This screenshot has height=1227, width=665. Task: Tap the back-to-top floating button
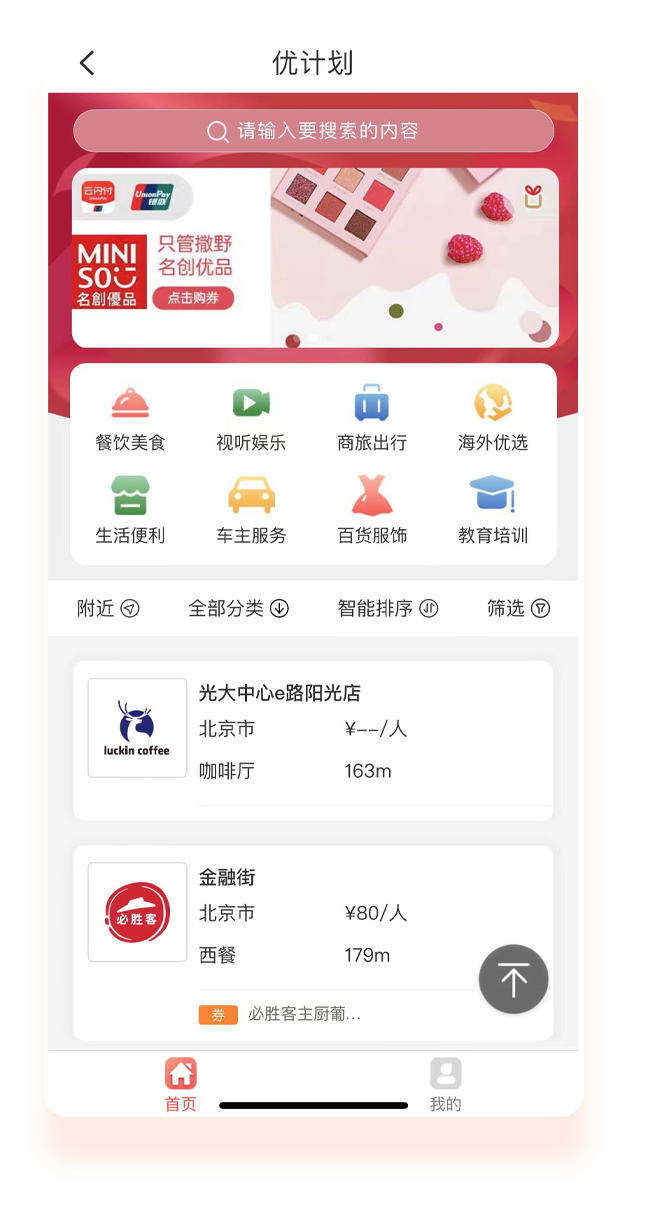click(513, 979)
